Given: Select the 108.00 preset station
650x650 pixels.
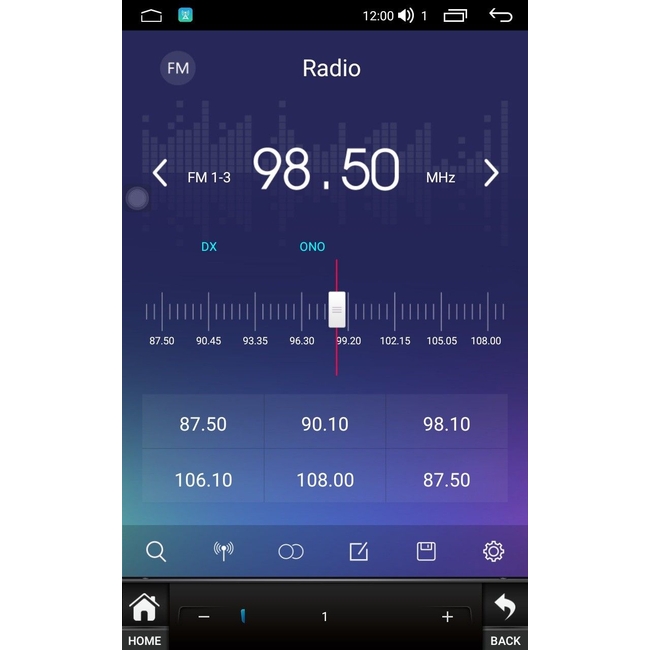Looking at the screenshot, I should [x=325, y=480].
